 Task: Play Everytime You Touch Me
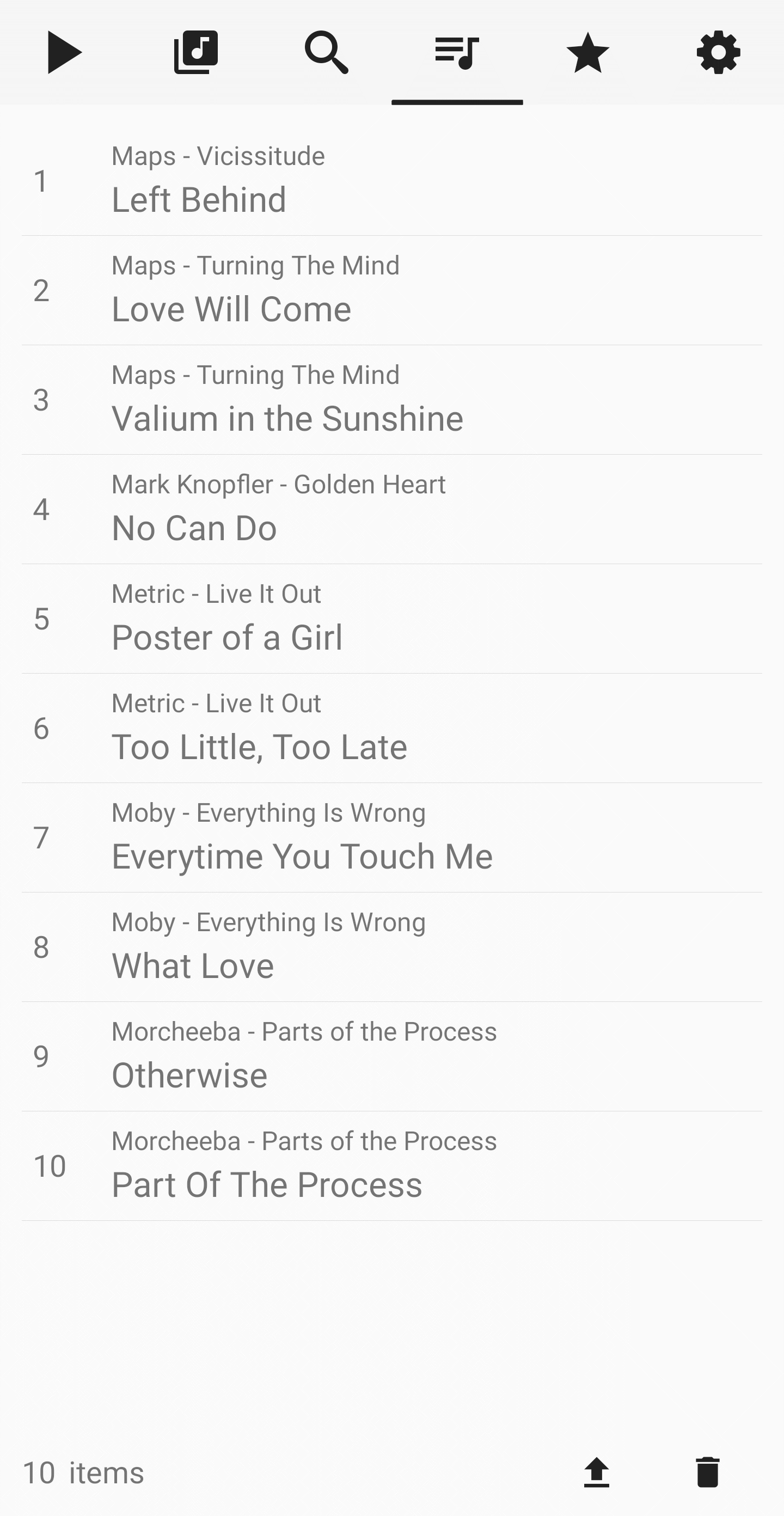[x=392, y=838]
